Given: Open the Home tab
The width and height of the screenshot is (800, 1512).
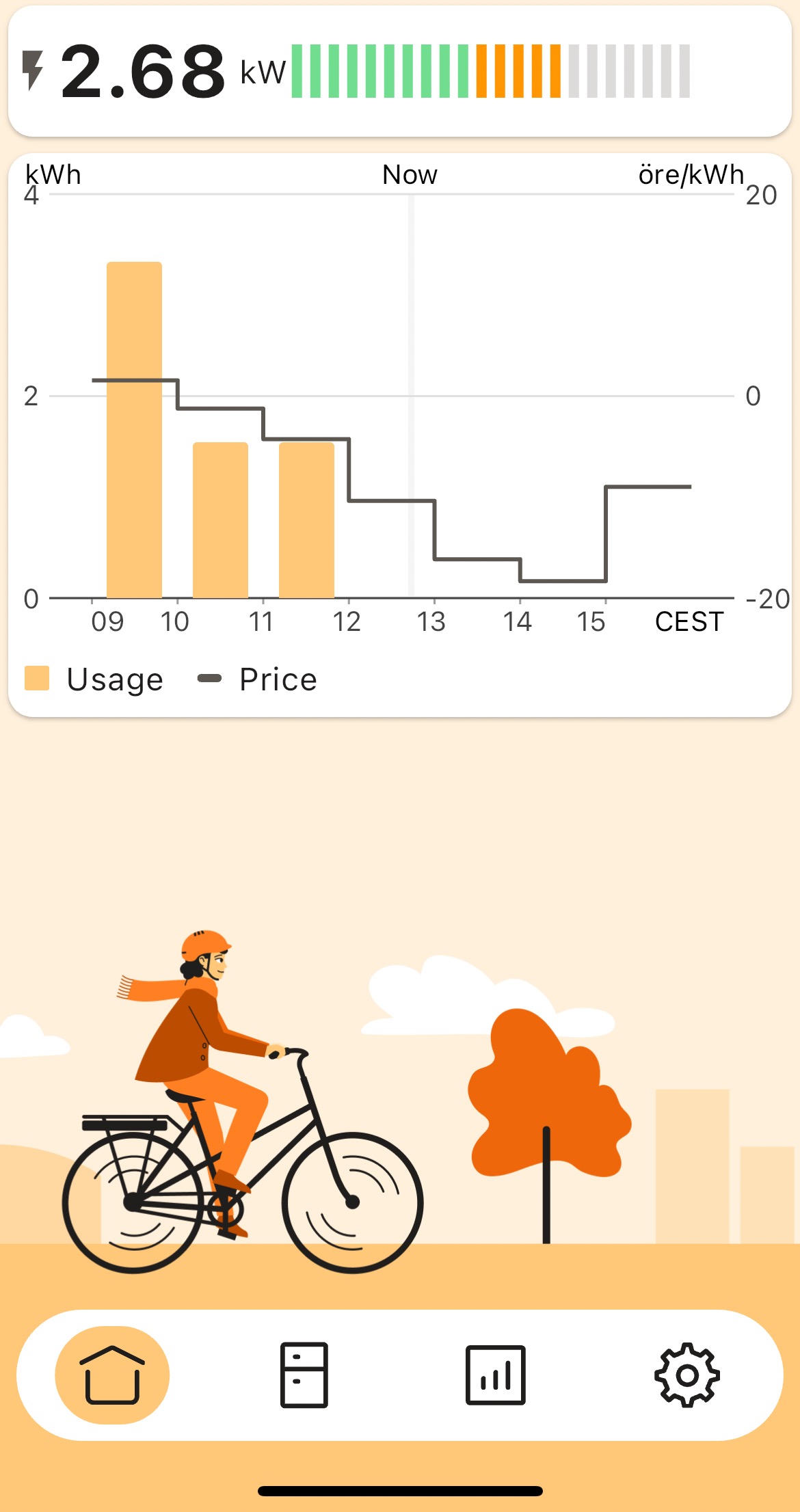Looking at the screenshot, I should [112, 1375].
